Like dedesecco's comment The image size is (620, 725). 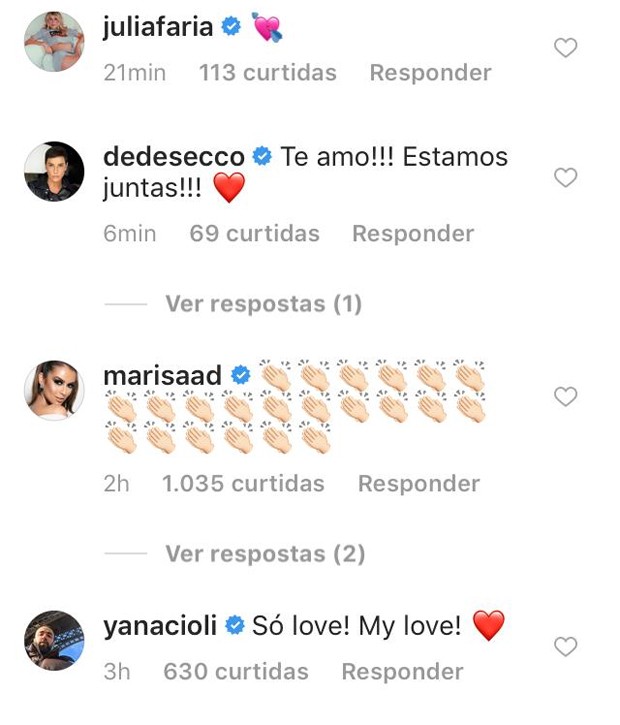(x=566, y=178)
